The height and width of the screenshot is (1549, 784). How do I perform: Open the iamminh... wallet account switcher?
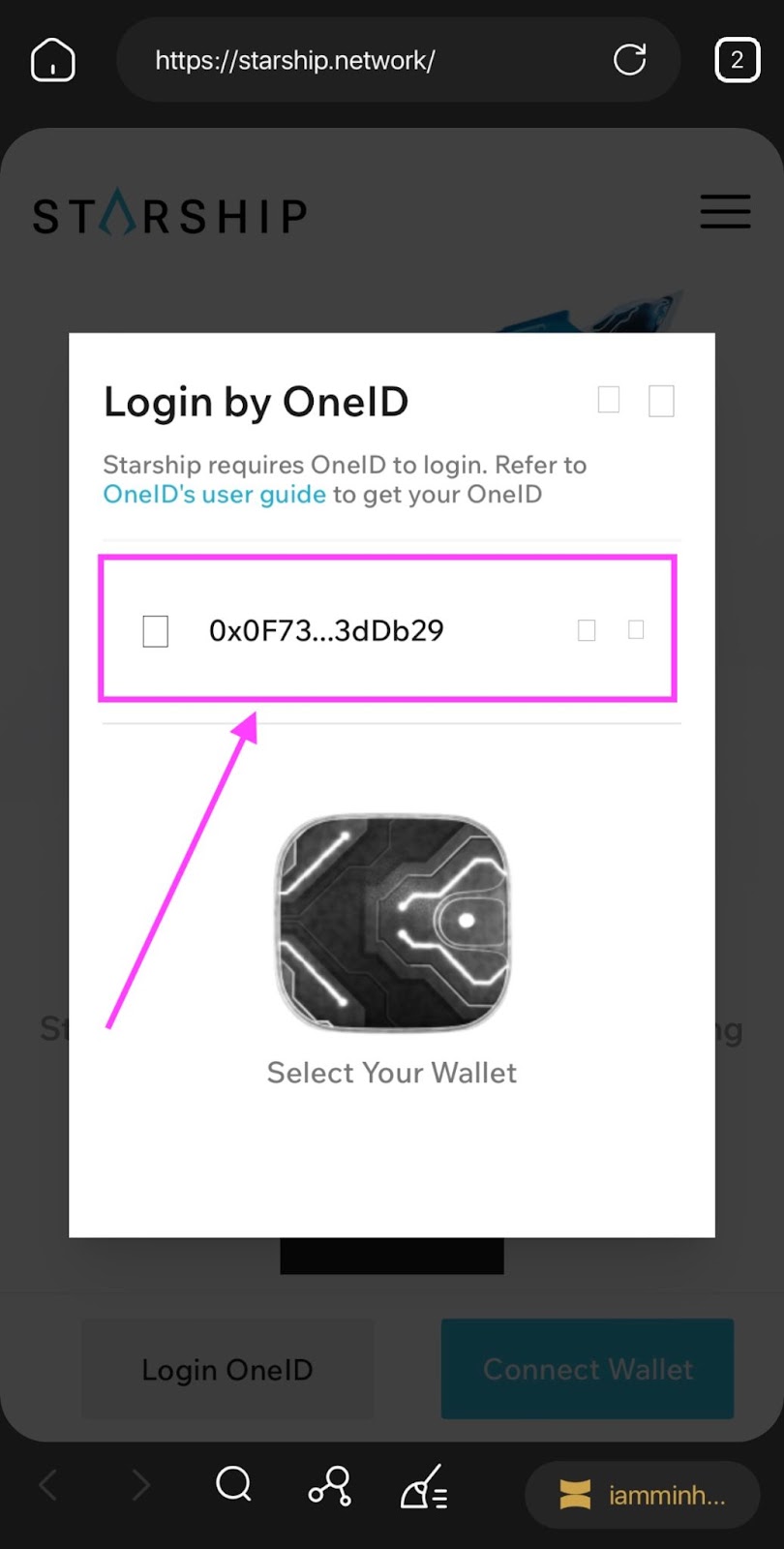(642, 1495)
